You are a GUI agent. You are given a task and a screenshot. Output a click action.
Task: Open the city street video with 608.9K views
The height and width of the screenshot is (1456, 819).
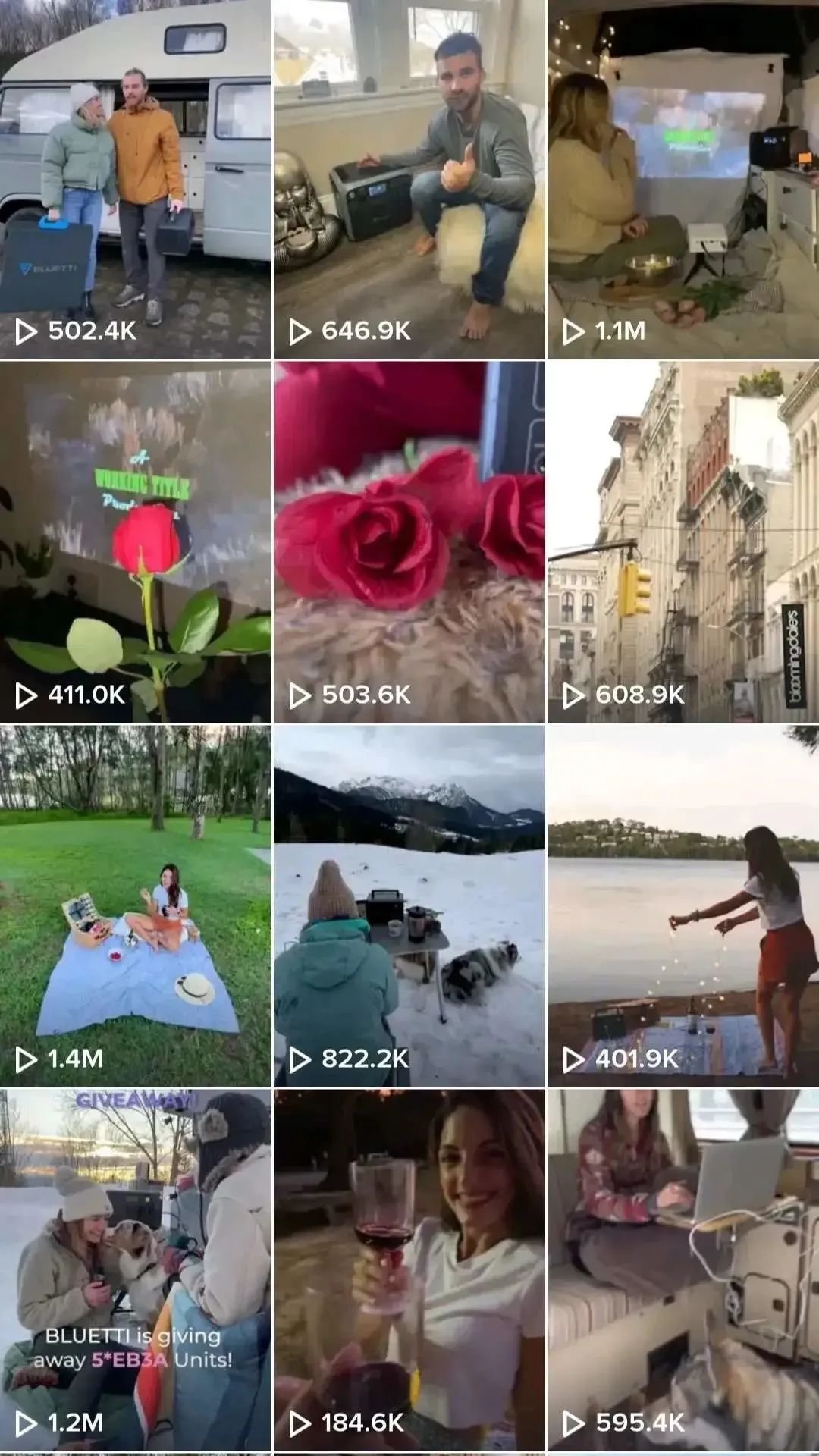pyautogui.click(x=682, y=541)
